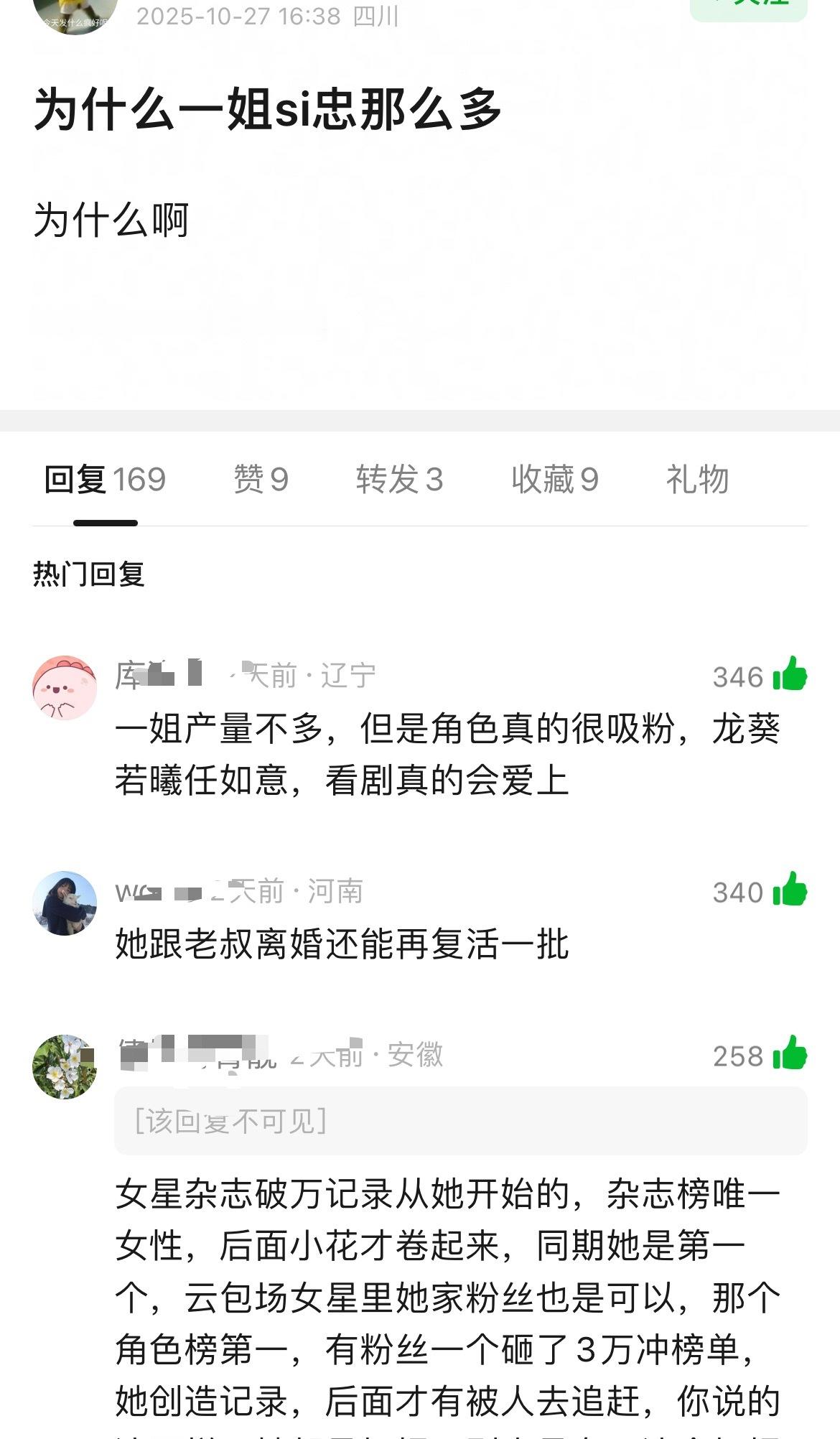The width and height of the screenshot is (840, 1439).
Task: Open the post author's profile avatar
Action: (x=75, y=11)
